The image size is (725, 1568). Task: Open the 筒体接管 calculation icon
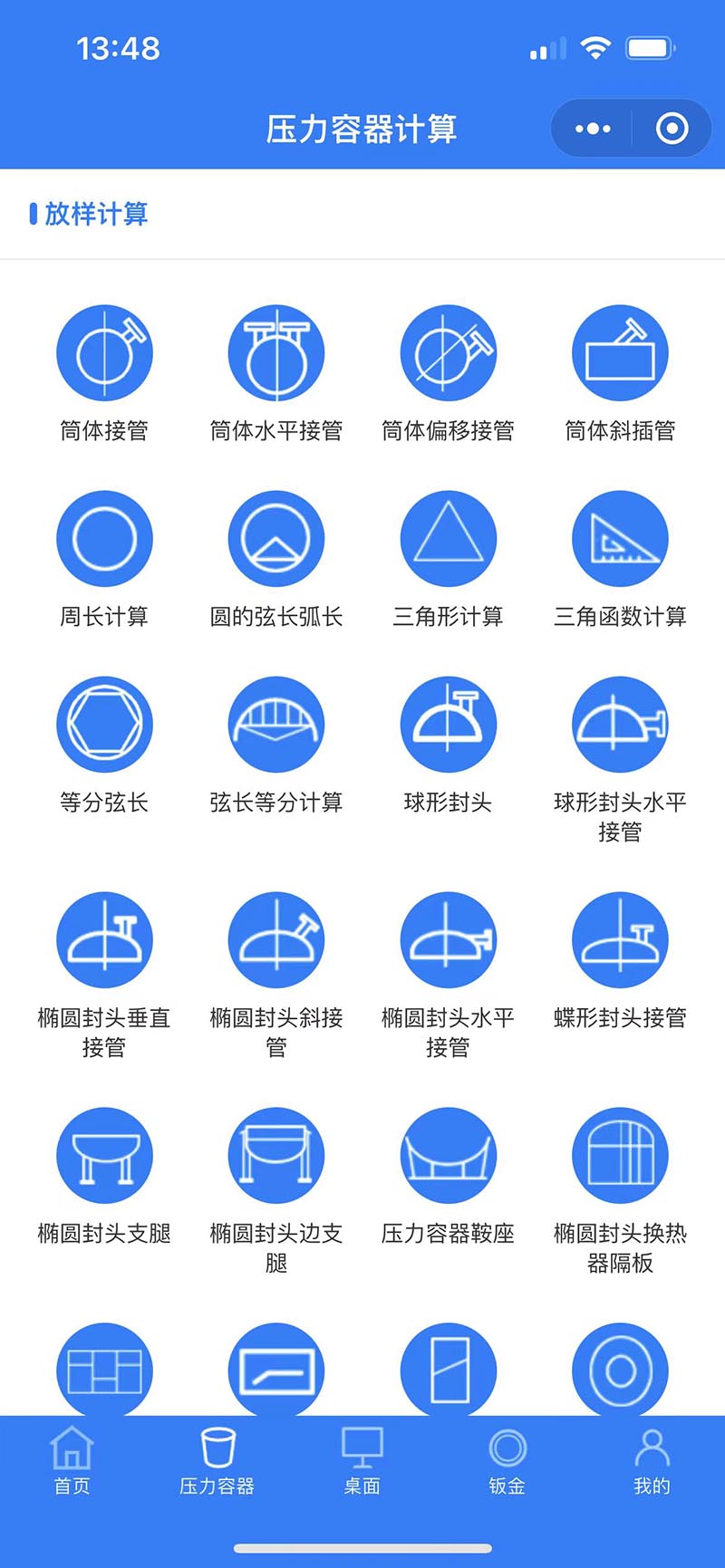(104, 352)
